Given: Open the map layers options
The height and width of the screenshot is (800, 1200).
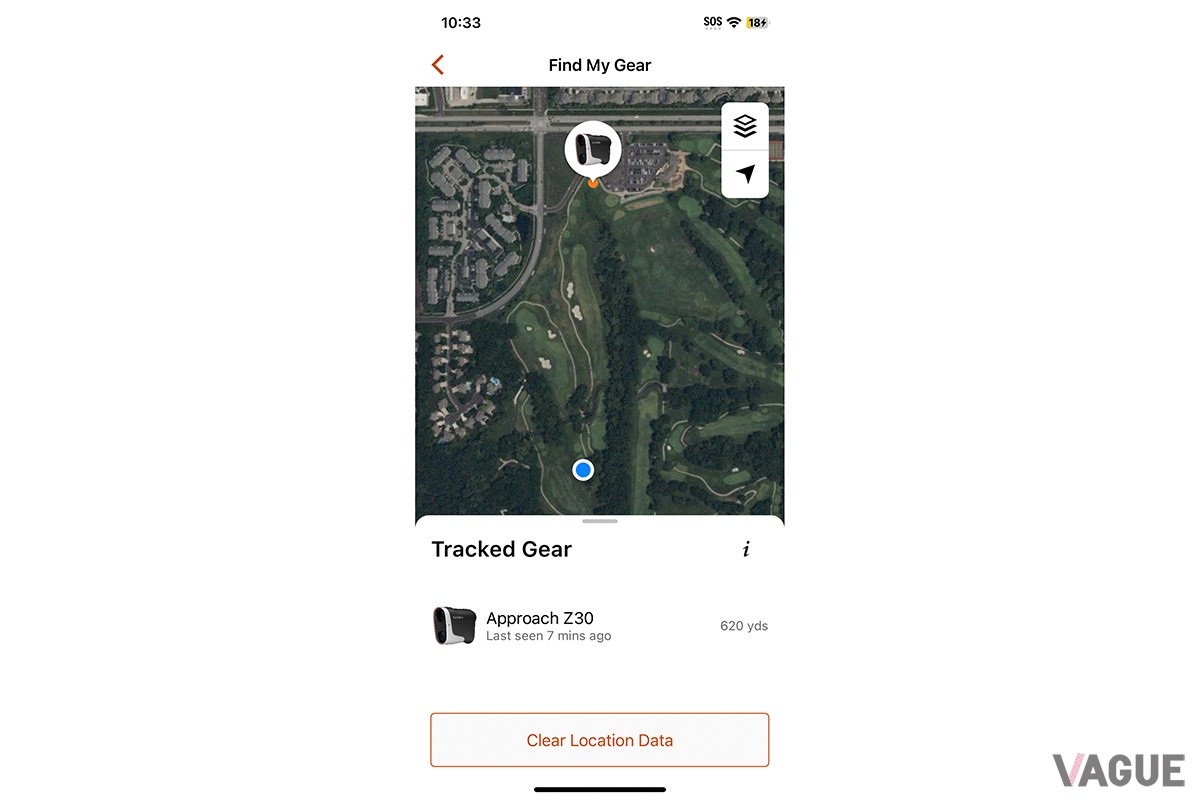Looking at the screenshot, I should coord(745,126).
